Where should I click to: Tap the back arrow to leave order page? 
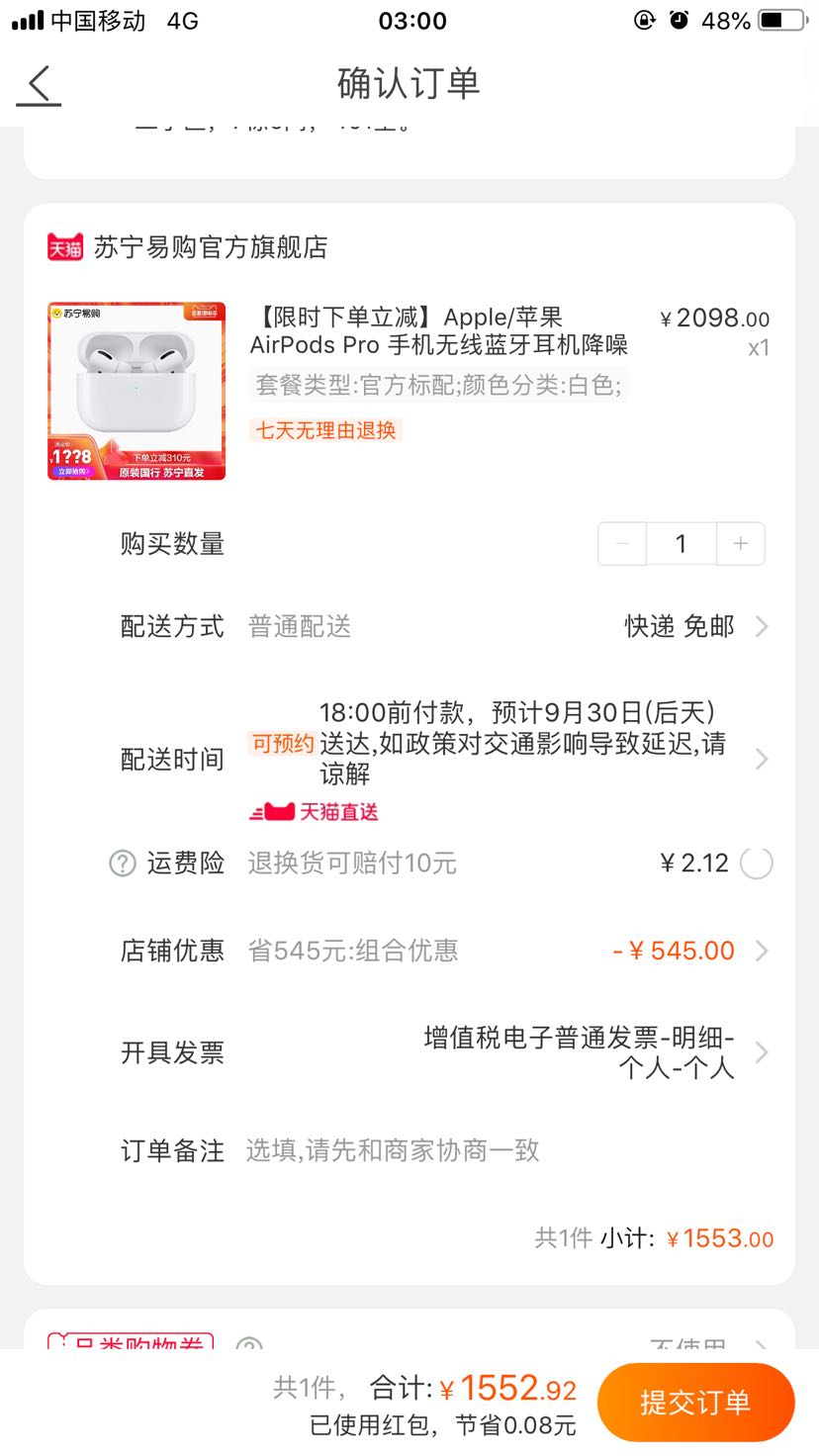38,84
